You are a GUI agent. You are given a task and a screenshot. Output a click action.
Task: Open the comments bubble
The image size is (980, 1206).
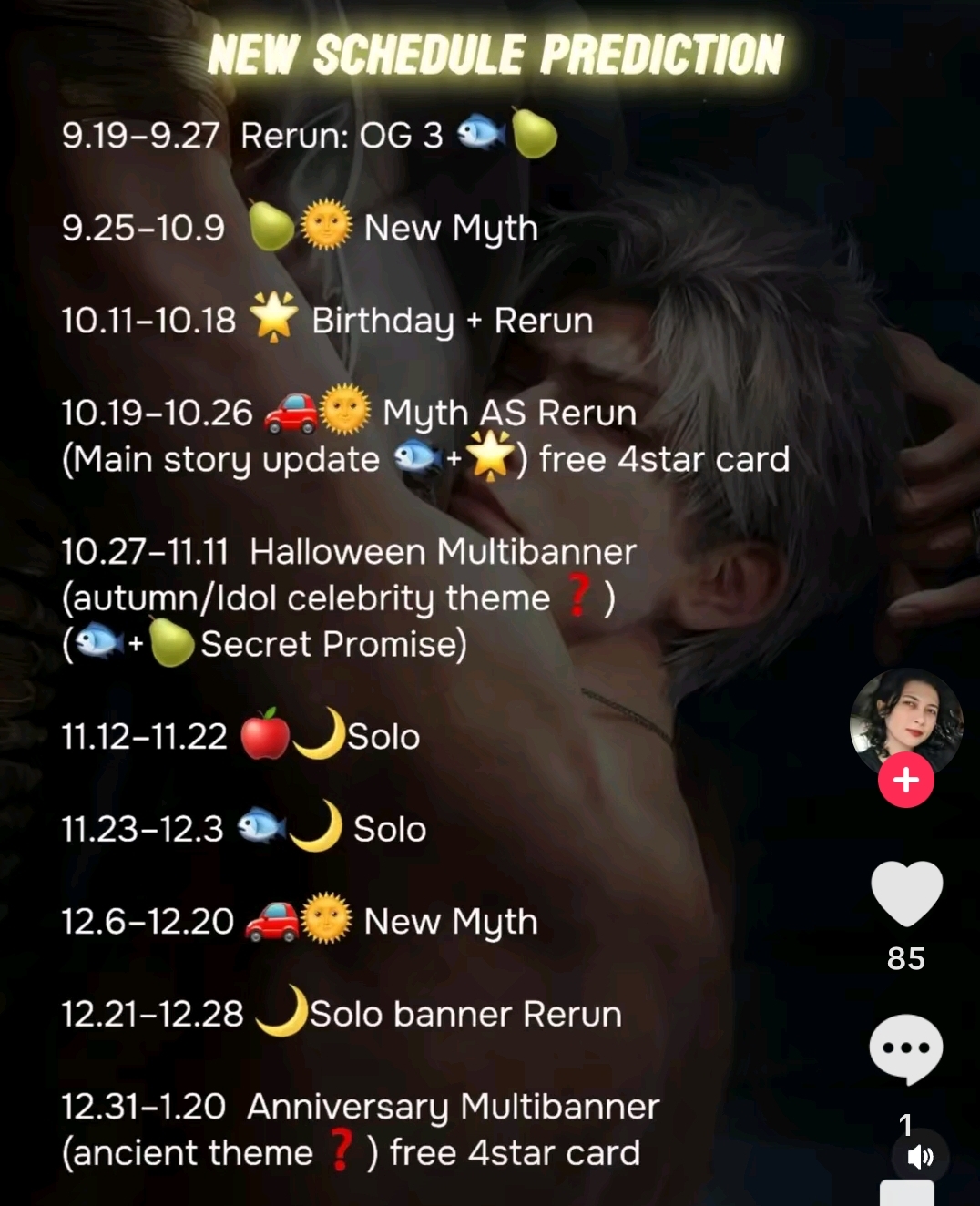905,1048
